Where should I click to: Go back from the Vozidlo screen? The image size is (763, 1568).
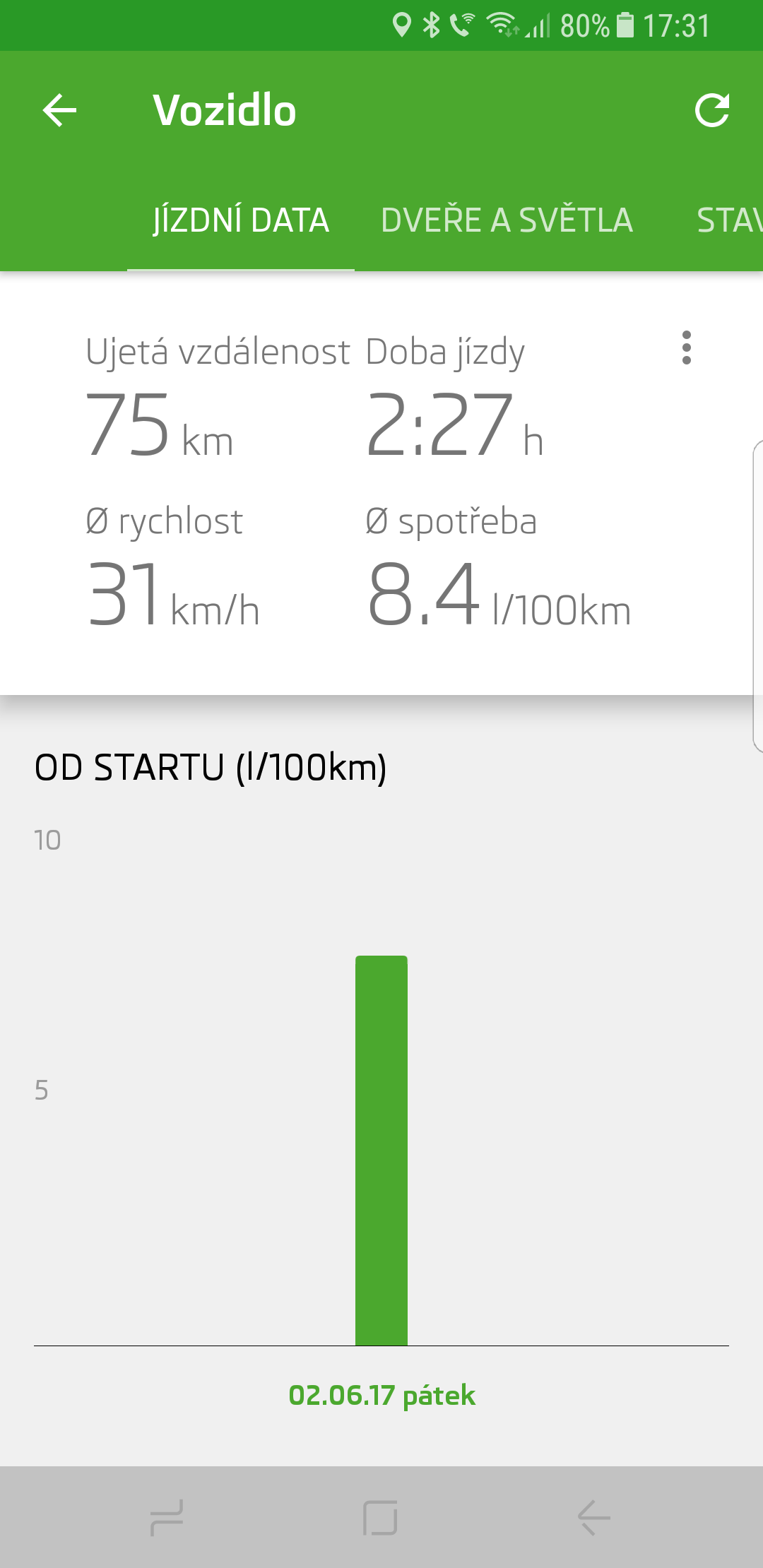tap(59, 111)
